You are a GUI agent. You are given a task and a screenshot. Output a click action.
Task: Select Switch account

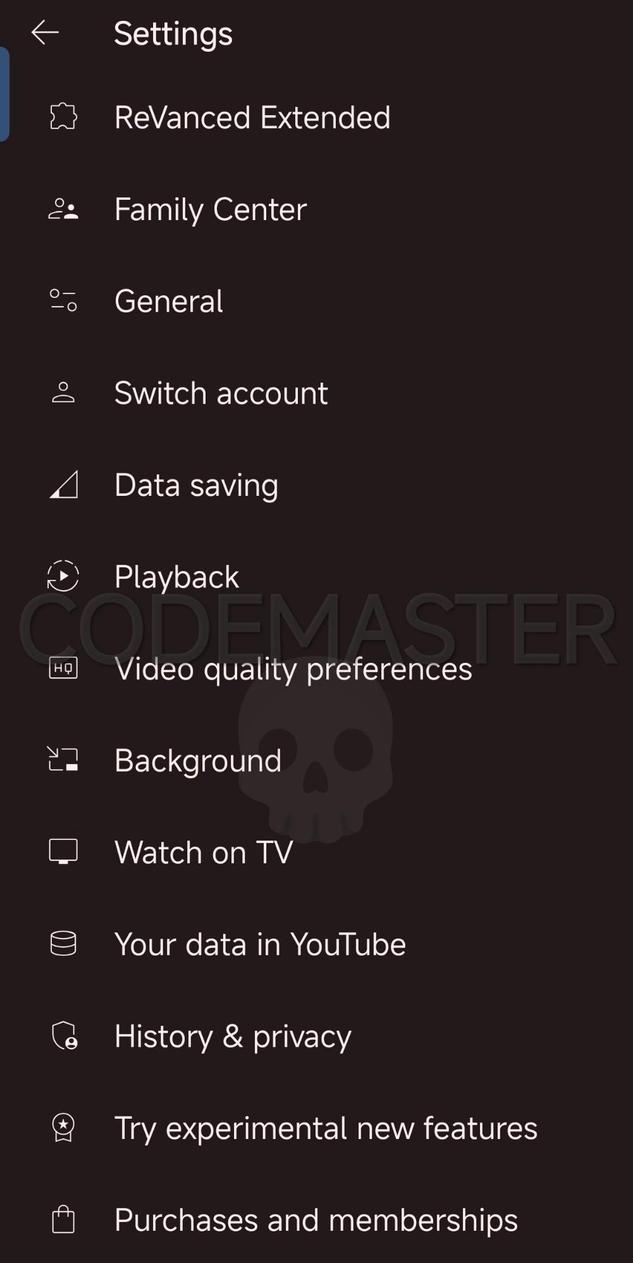(221, 393)
